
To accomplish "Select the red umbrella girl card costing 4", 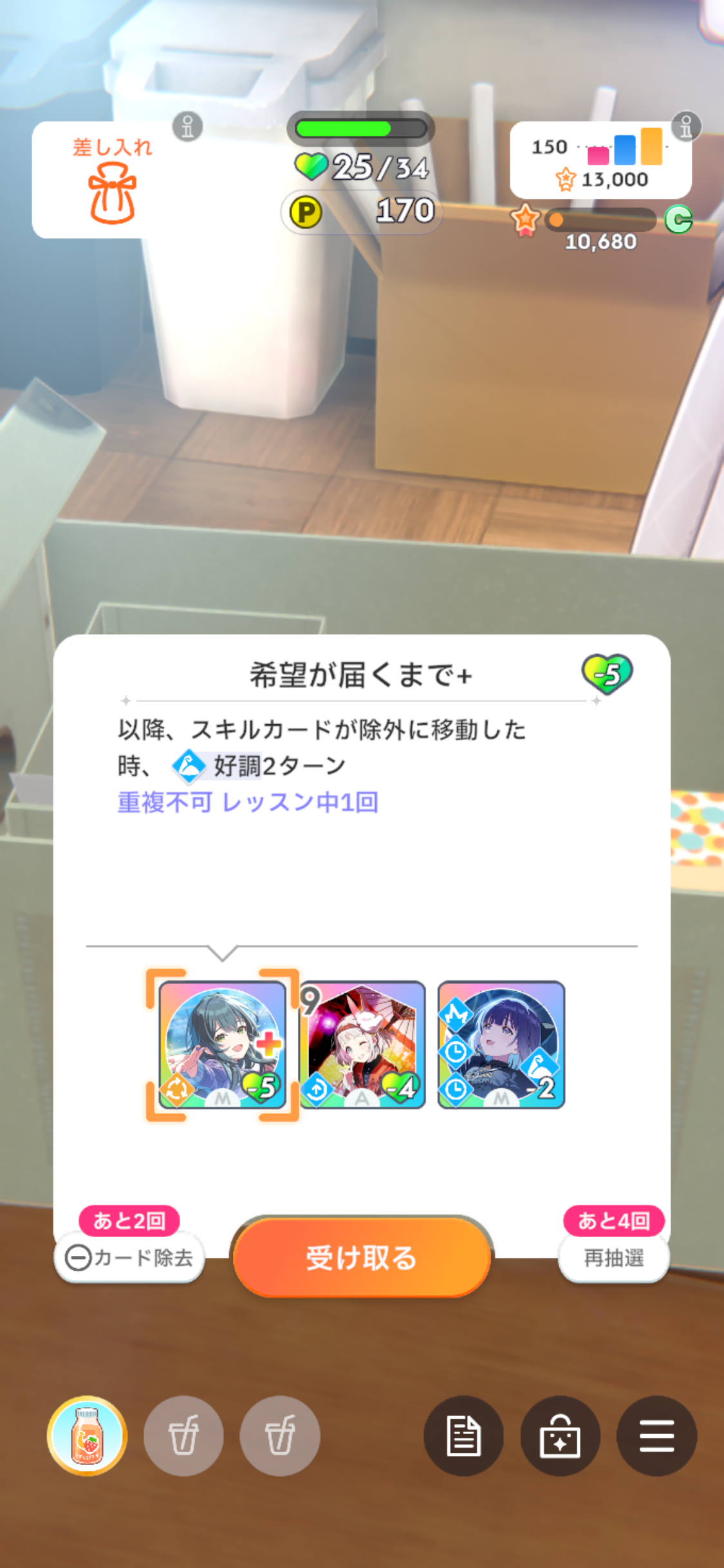I will tap(362, 1045).
